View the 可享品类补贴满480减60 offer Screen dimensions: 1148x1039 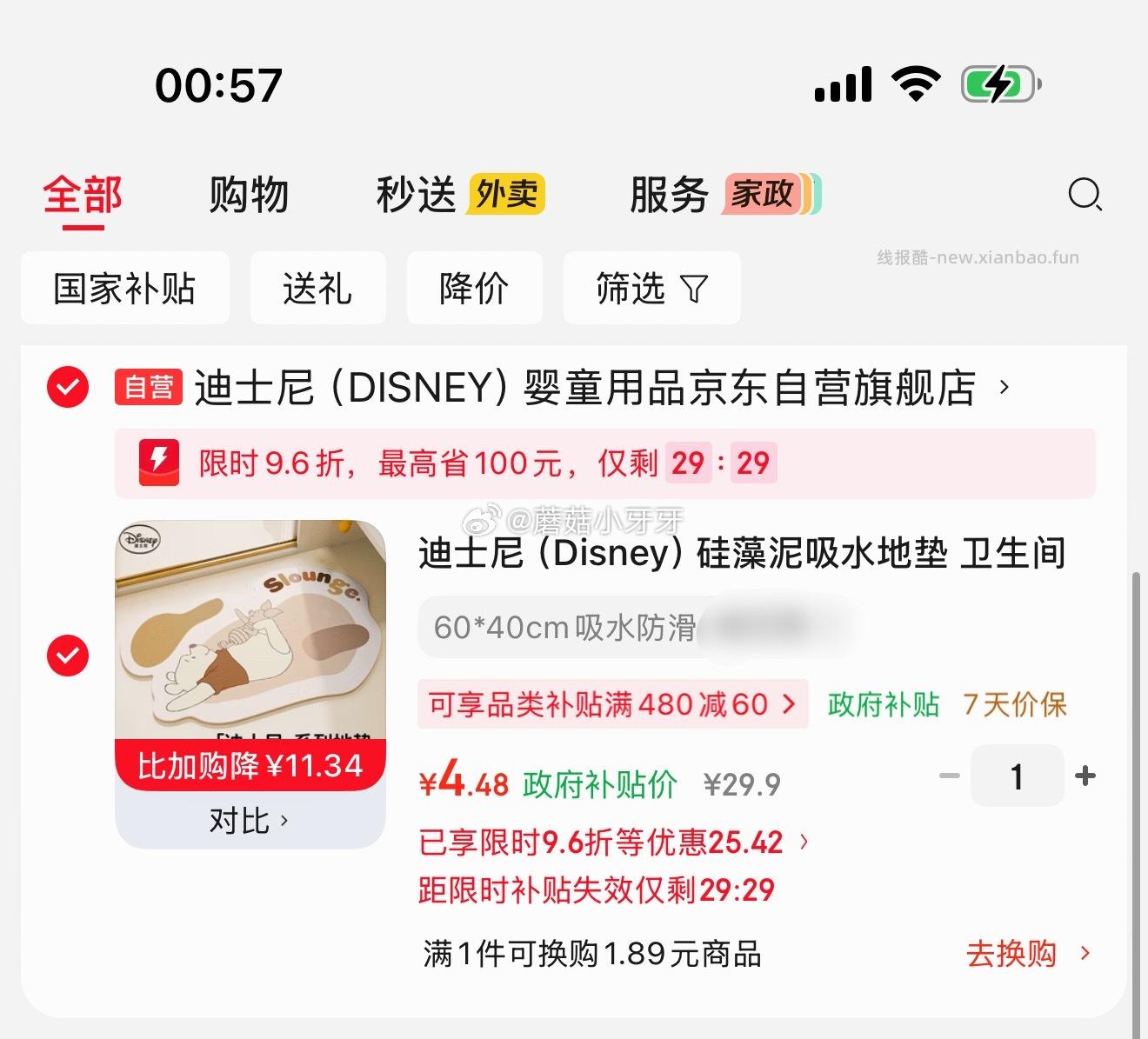pos(612,704)
